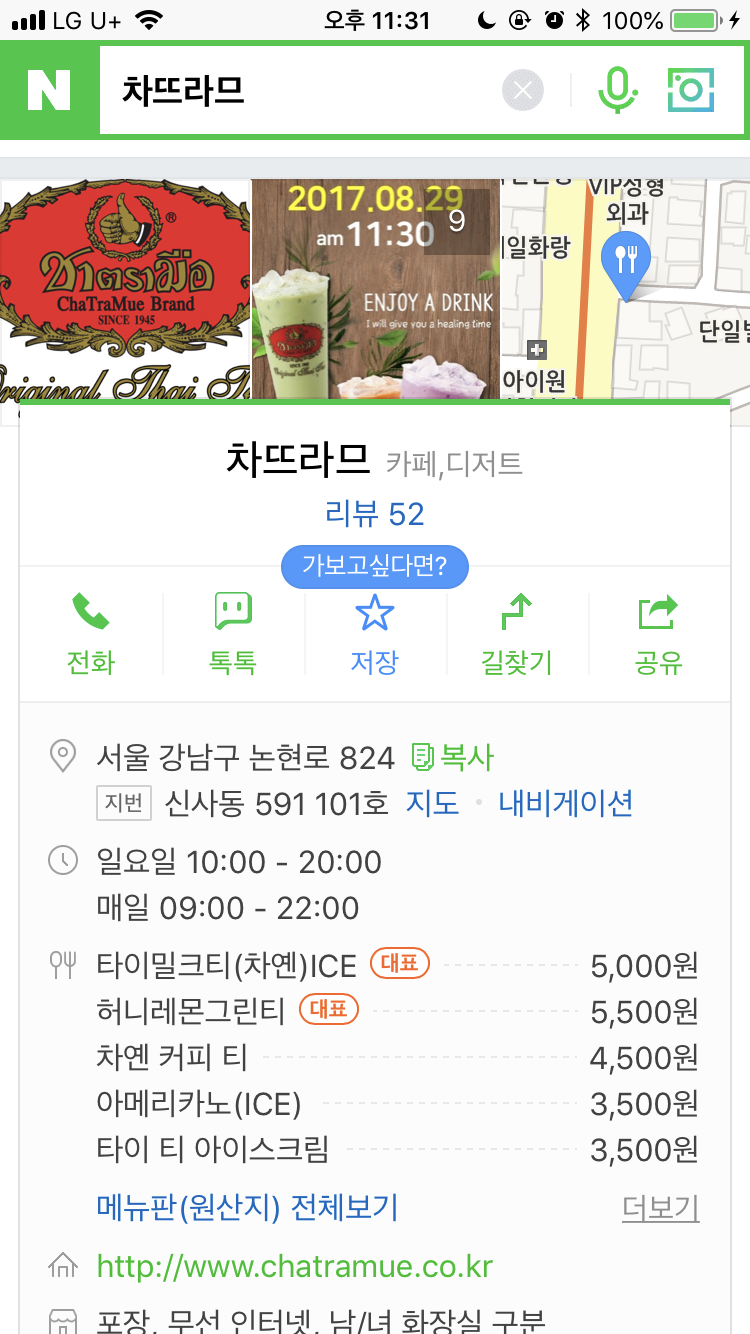This screenshot has width=750, height=1334.
Task: Start a 톡톡 chat with the cafe
Action: coord(233,634)
